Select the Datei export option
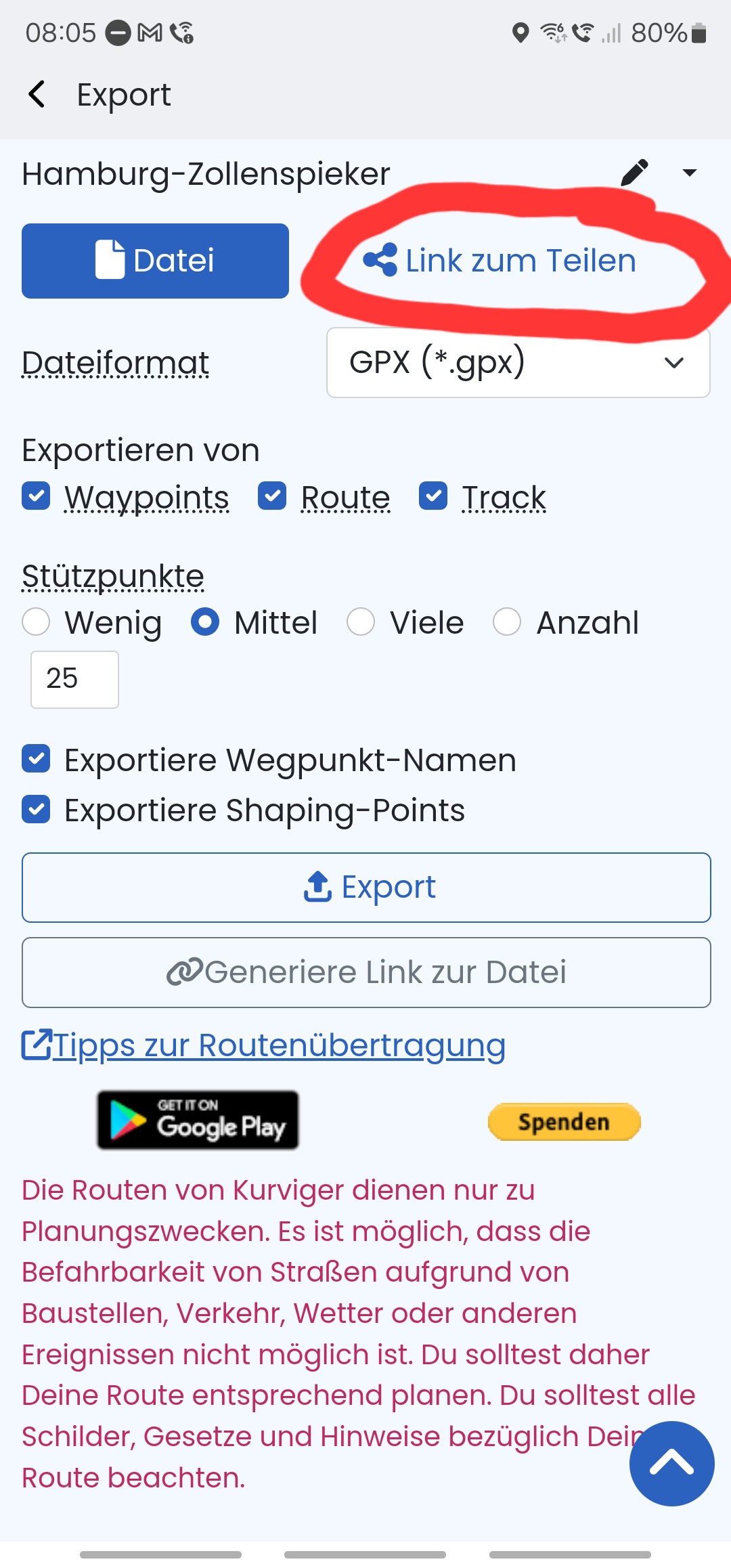 coord(155,261)
